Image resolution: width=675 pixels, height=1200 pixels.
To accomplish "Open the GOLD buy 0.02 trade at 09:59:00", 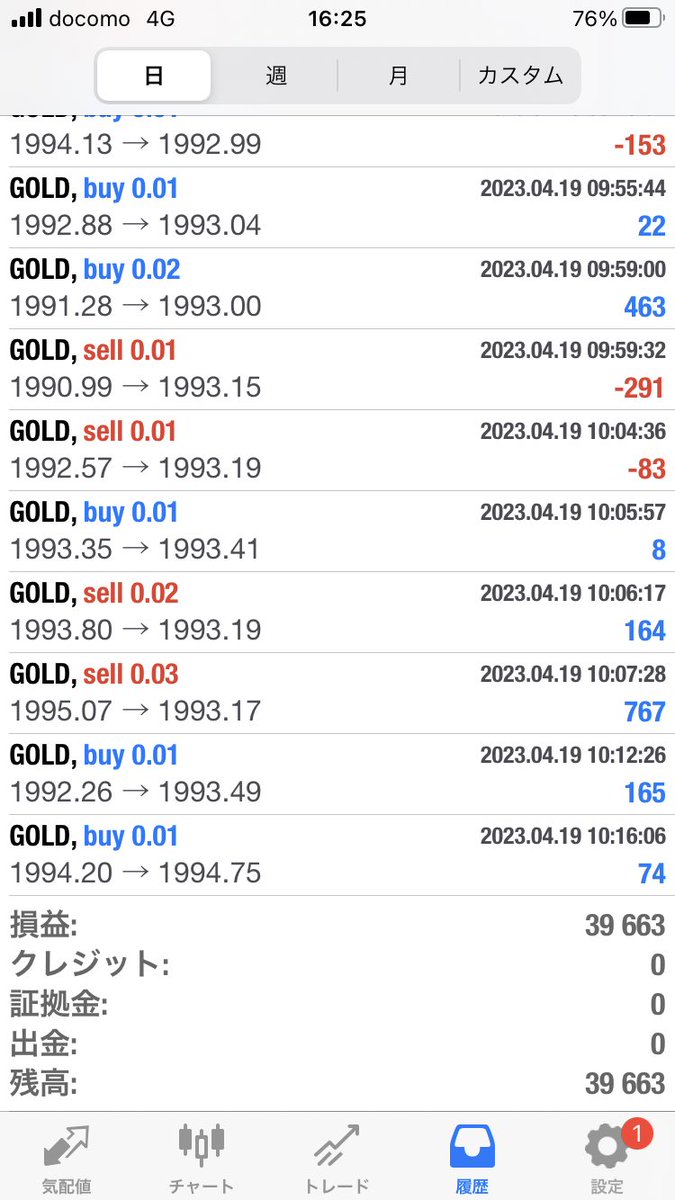I will [337, 288].
